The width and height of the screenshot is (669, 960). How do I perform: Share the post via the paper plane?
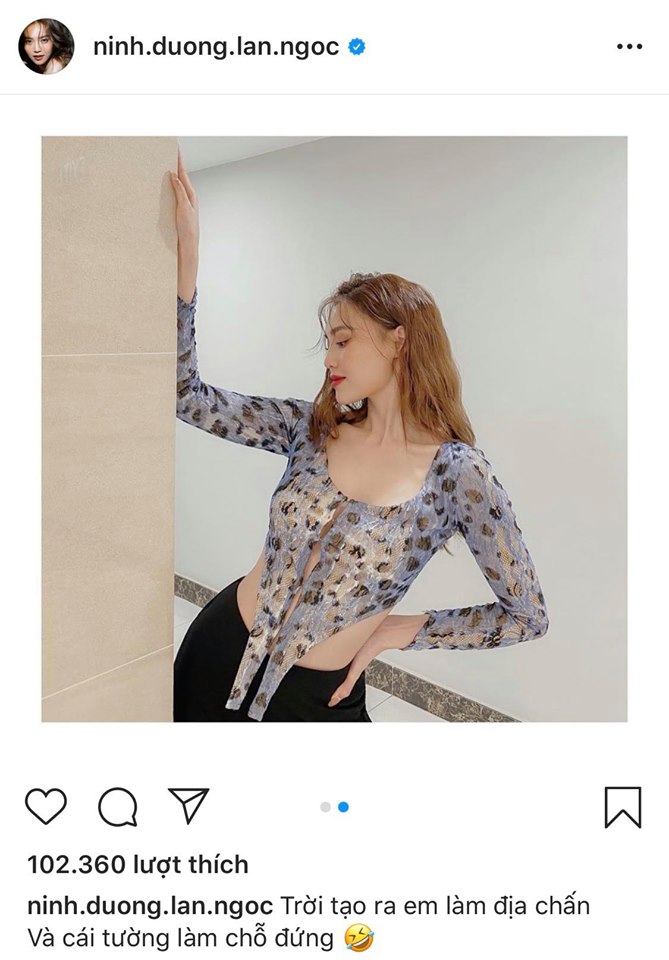click(188, 805)
